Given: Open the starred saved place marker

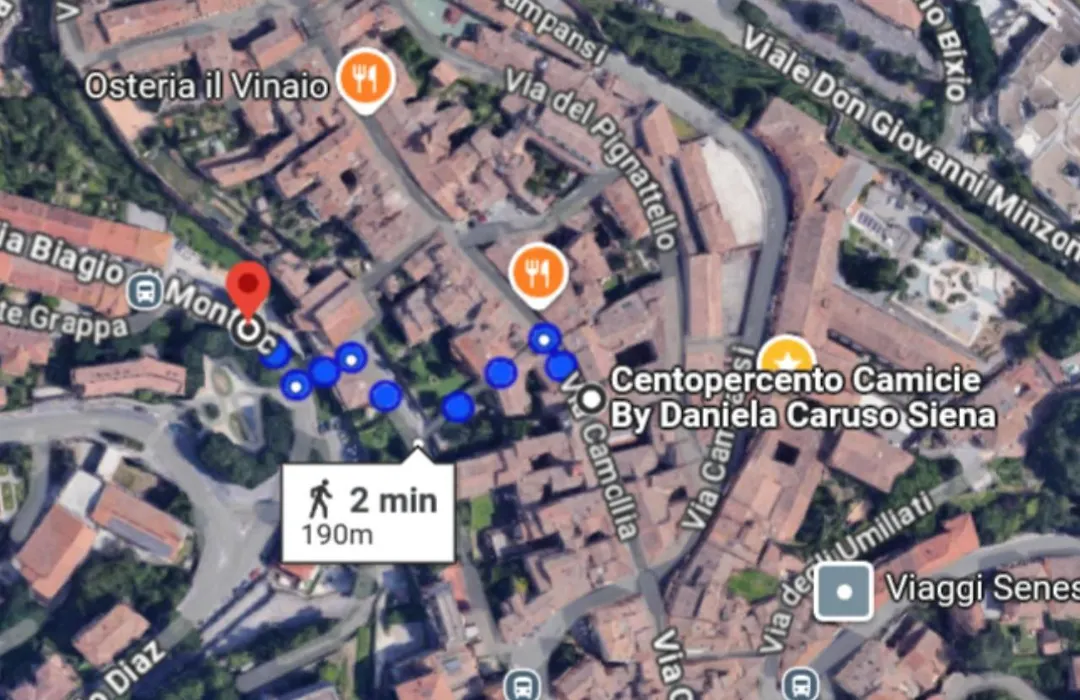Looking at the screenshot, I should [x=786, y=358].
